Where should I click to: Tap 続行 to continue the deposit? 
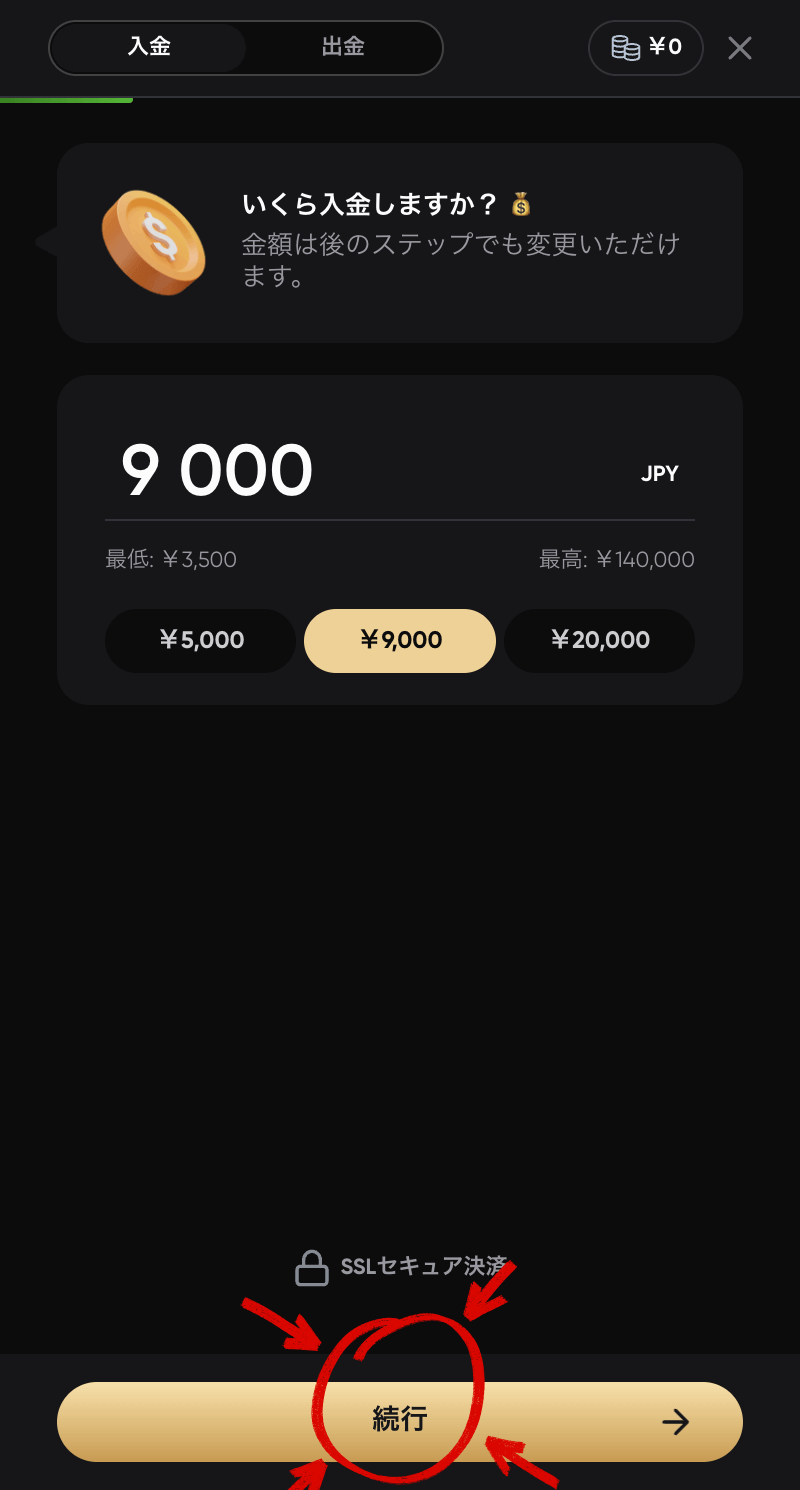pyautogui.click(x=400, y=1421)
